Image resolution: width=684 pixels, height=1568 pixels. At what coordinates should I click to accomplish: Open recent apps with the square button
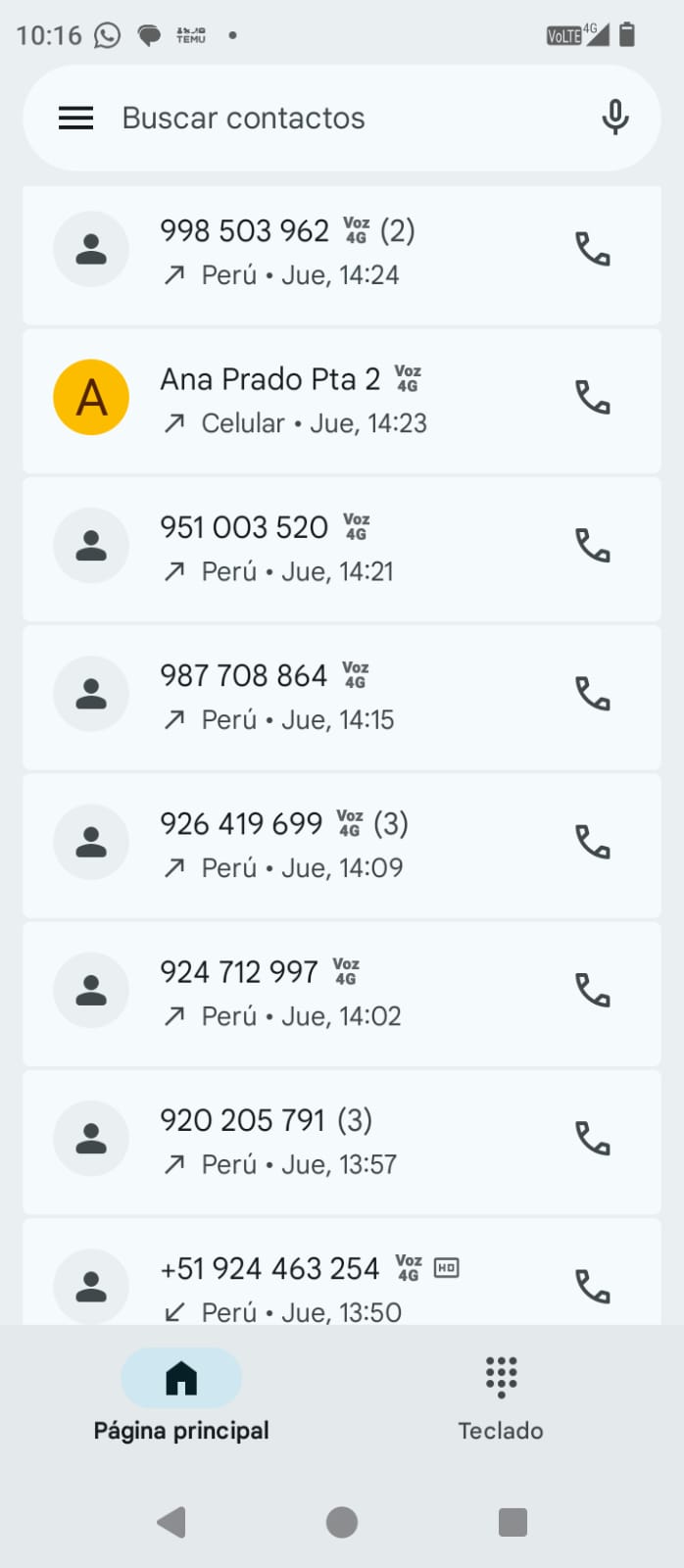point(513,1522)
